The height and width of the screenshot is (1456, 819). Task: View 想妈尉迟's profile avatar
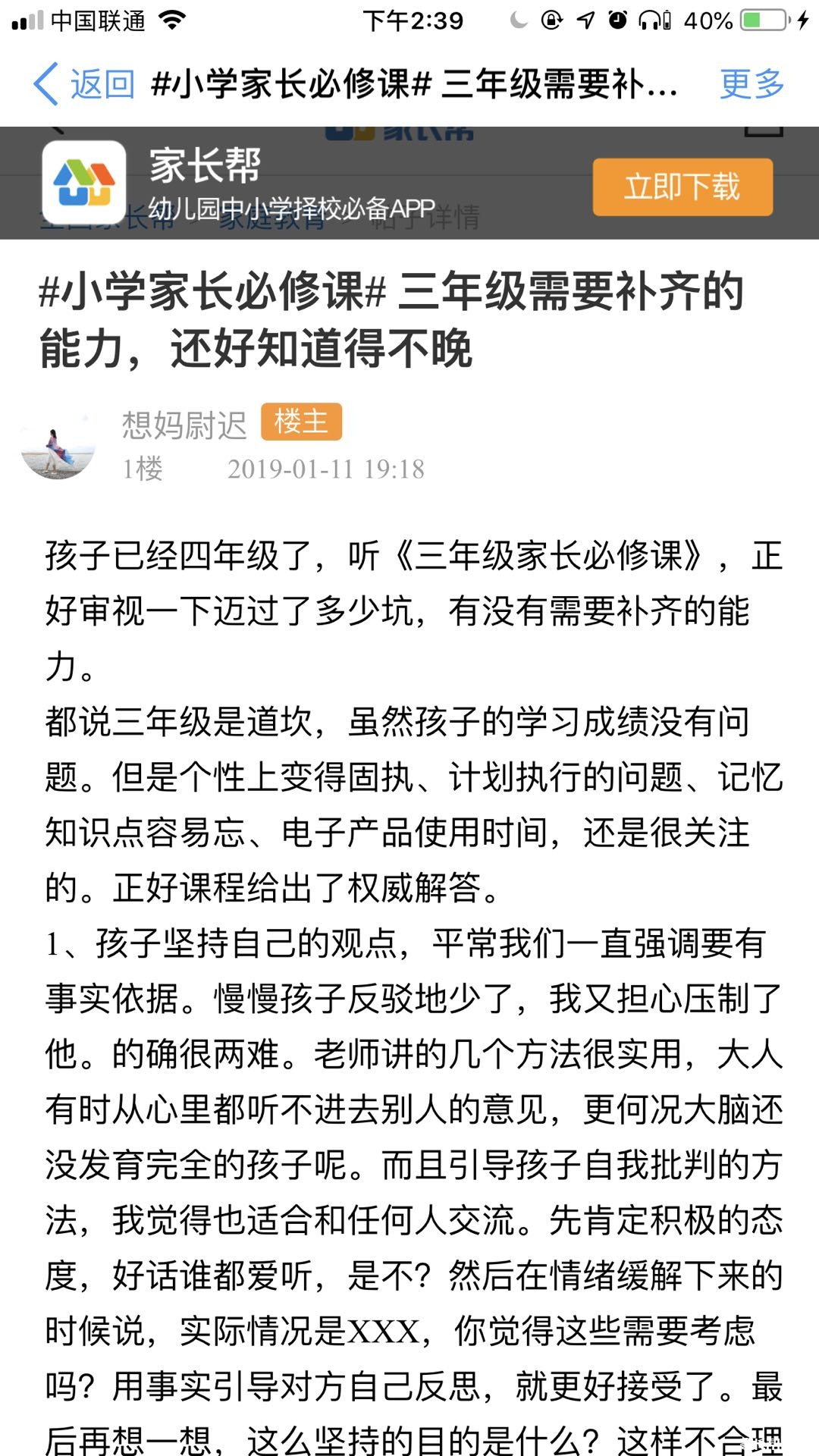click(x=58, y=446)
